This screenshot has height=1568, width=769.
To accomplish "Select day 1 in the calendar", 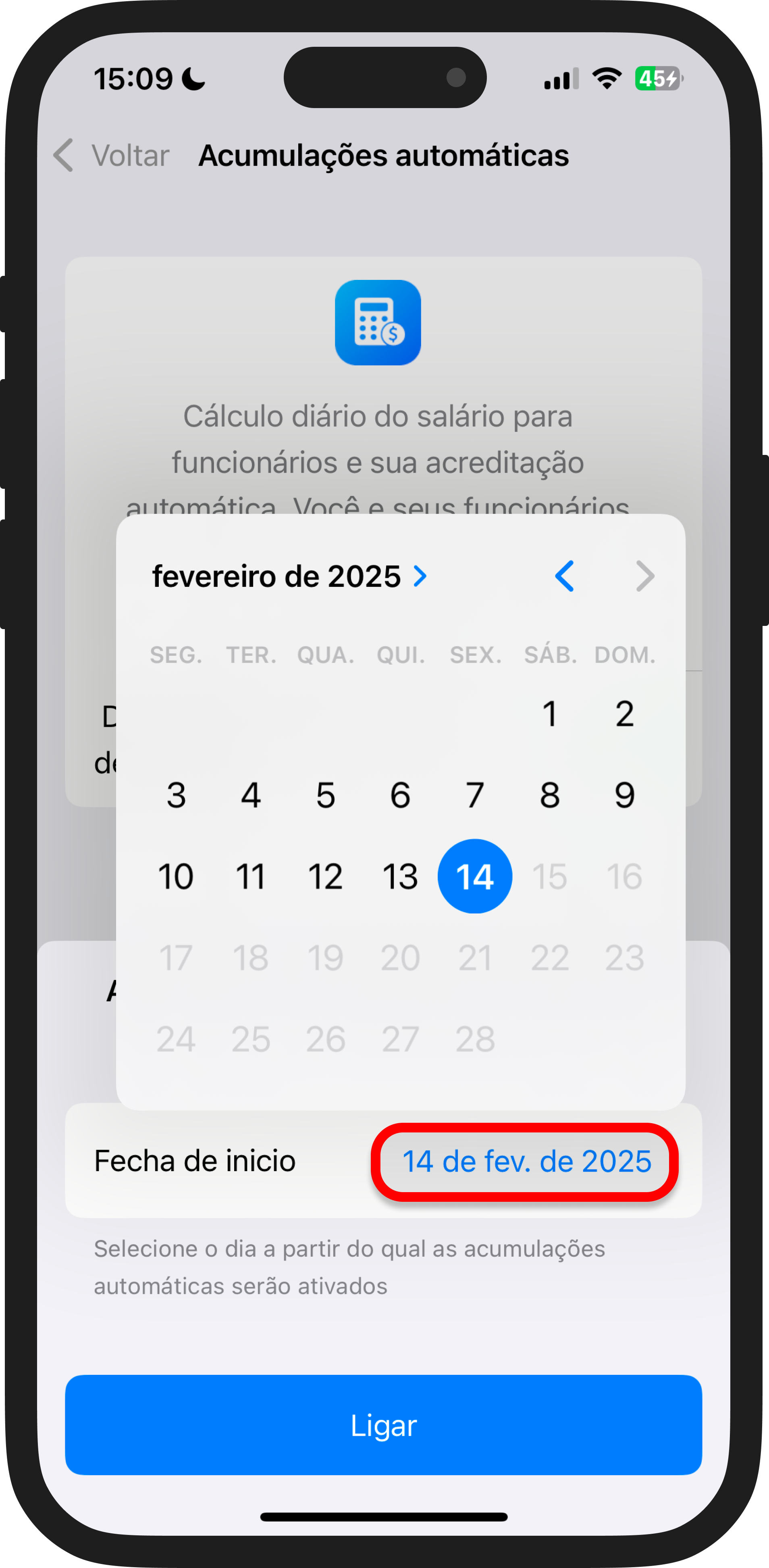I will tap(549, 713).
